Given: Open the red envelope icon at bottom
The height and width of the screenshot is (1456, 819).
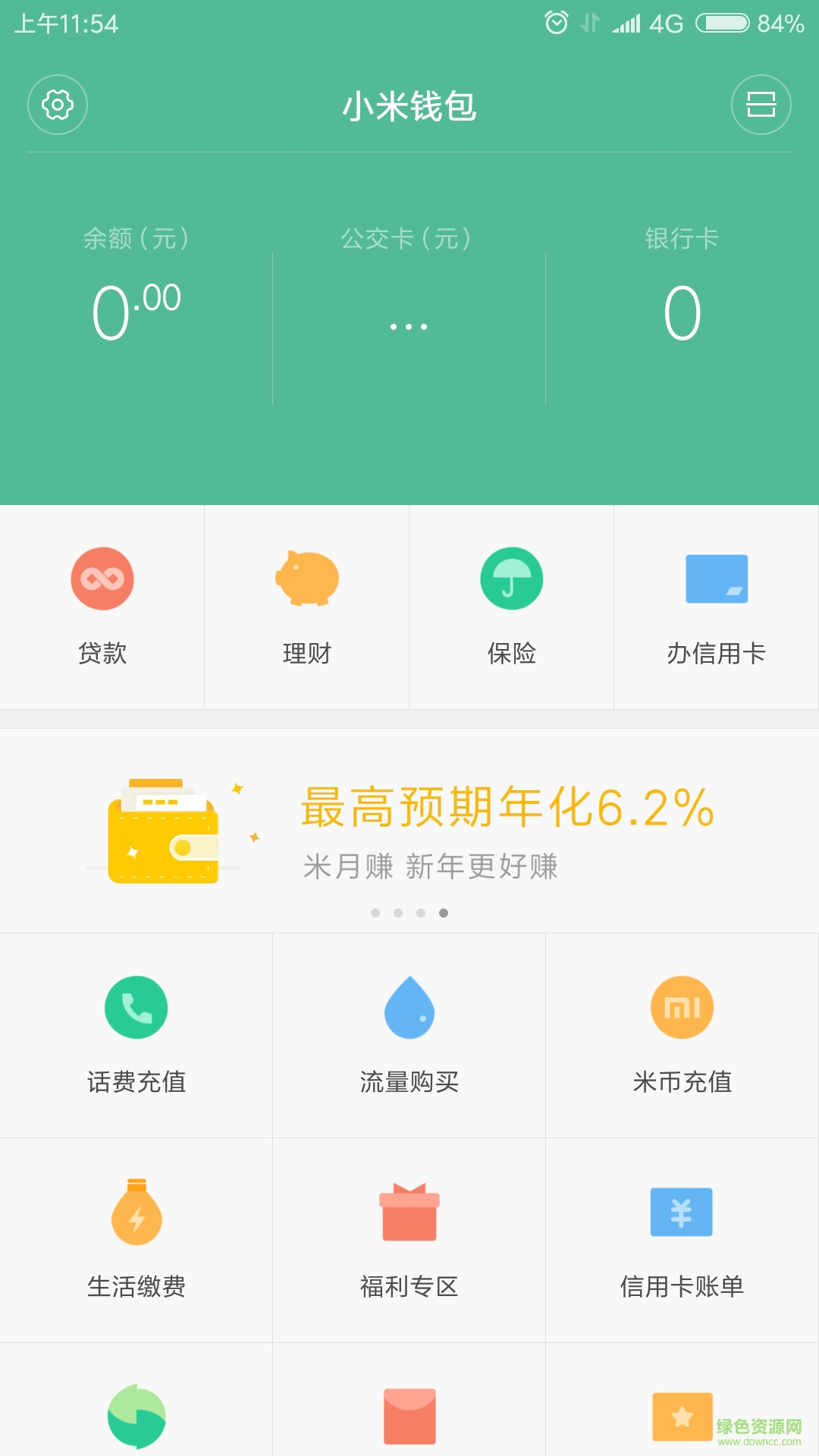Looking at the screenshot, I should (x=409, y=1418).
